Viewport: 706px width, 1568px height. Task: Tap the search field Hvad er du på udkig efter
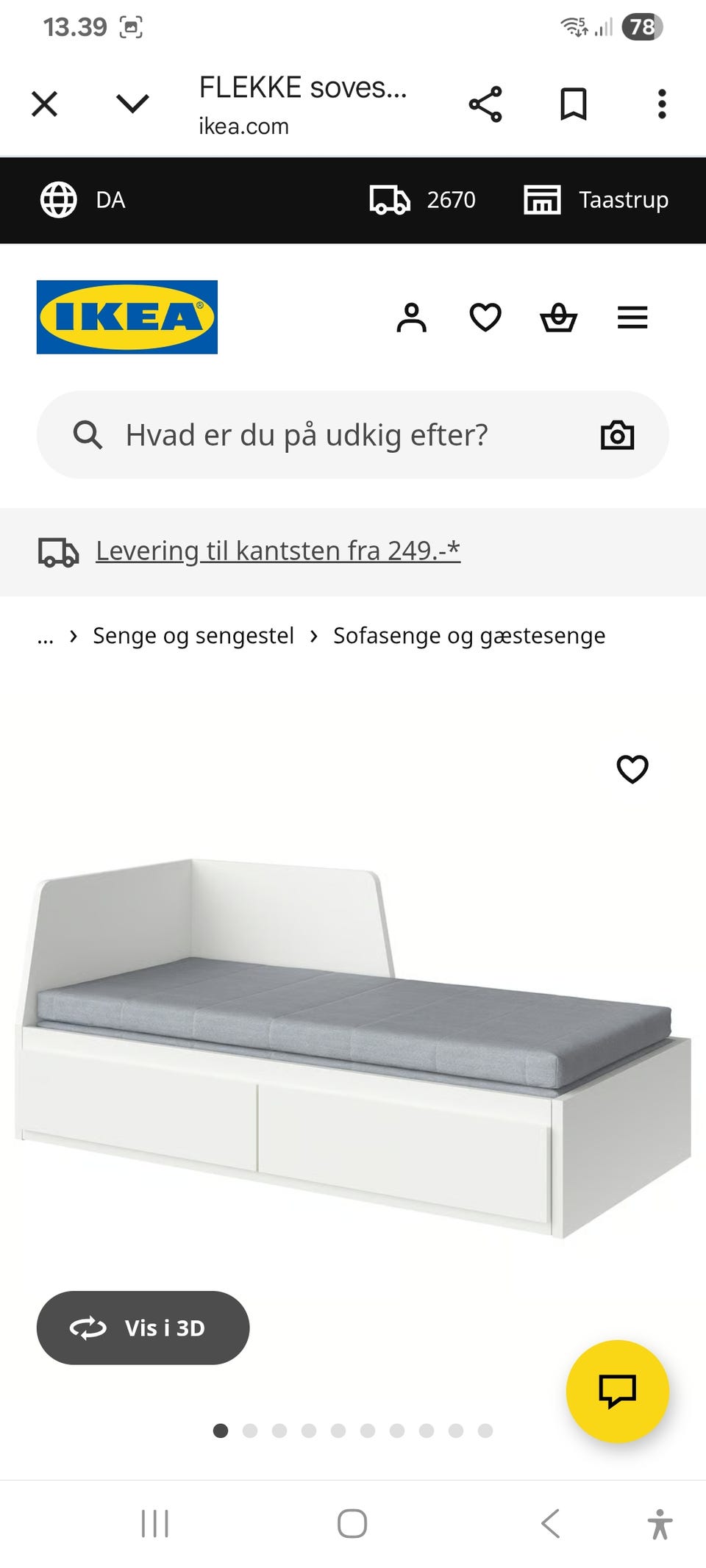[x=309, y=434]
